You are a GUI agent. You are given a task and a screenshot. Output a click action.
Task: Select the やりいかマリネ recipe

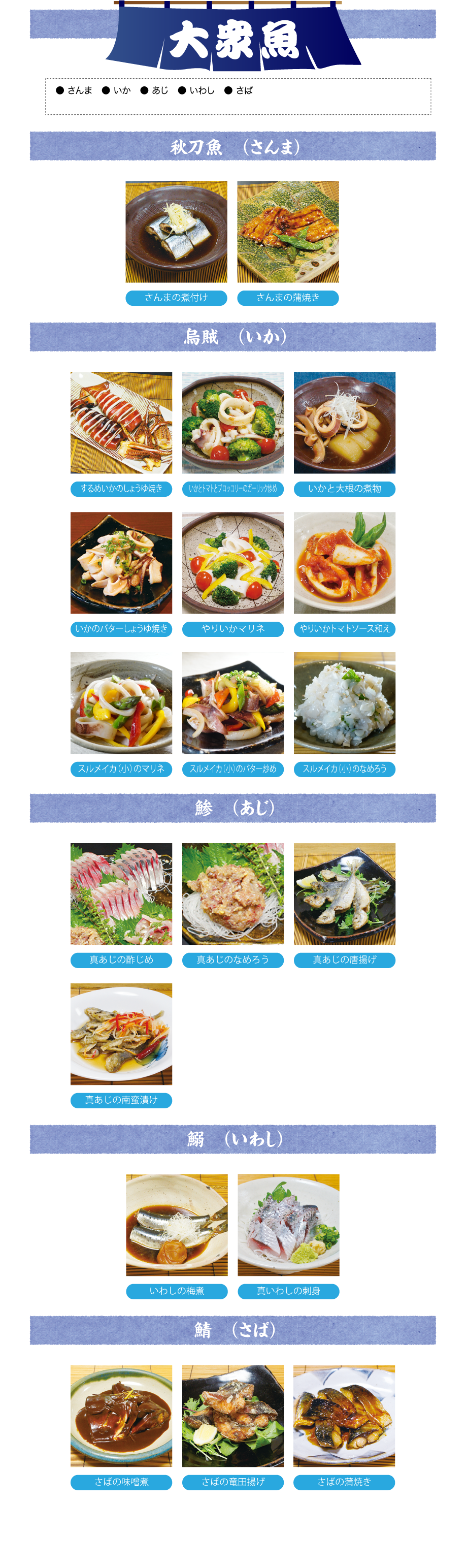(x=233, y=629)
